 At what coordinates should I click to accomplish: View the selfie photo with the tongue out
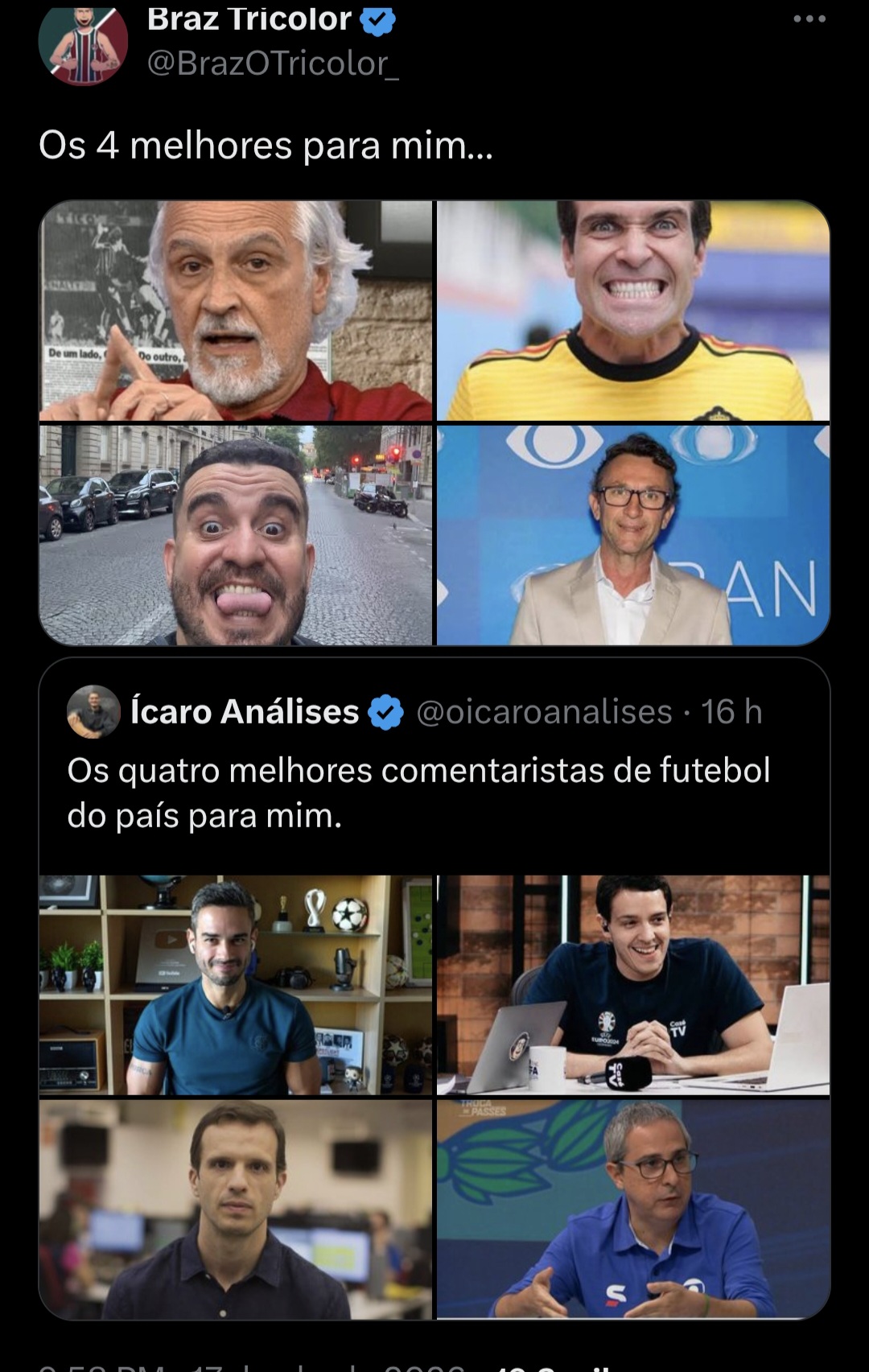click(x=236, y=535)
